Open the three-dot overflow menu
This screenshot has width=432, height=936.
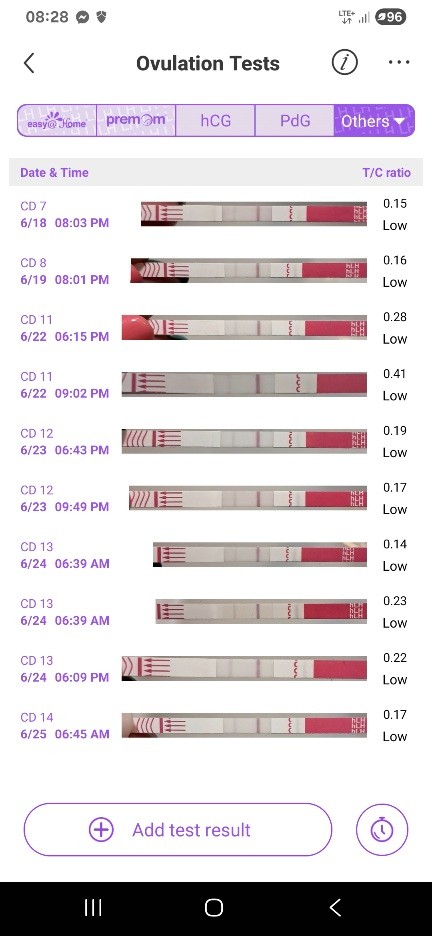[399, 62]
